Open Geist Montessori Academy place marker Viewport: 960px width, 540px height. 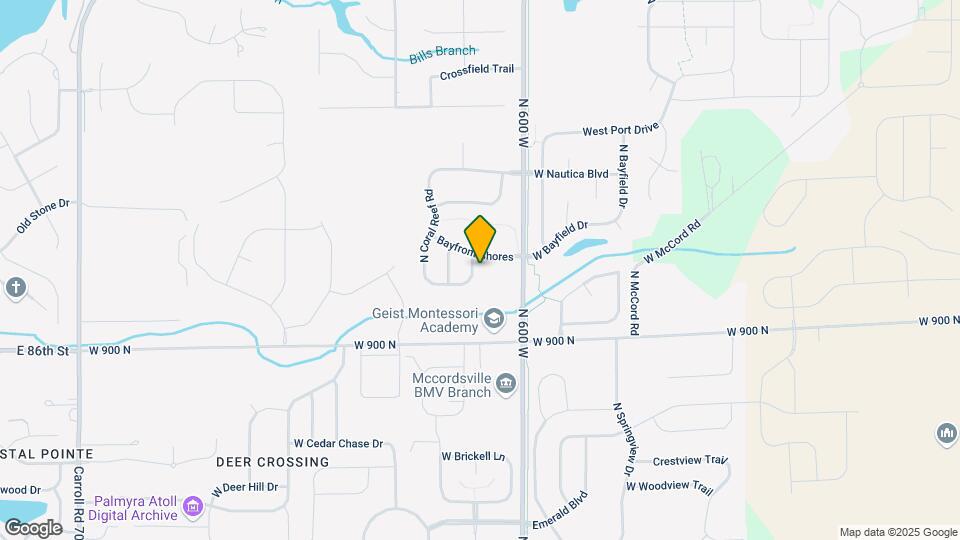[493, 320]
